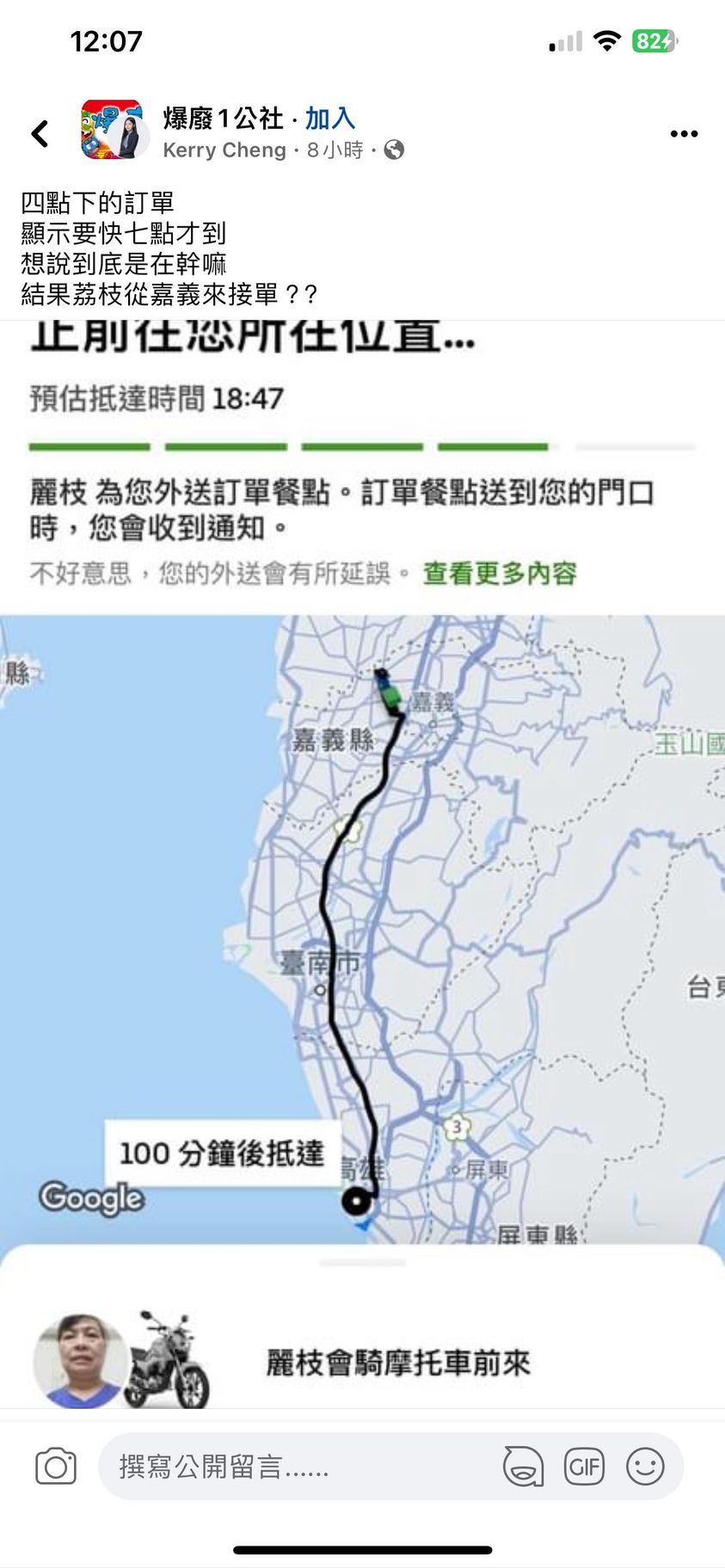Open the sticker picker in comment box
The height and width of the screenshot is (1568, 725).
(523, 1467)
